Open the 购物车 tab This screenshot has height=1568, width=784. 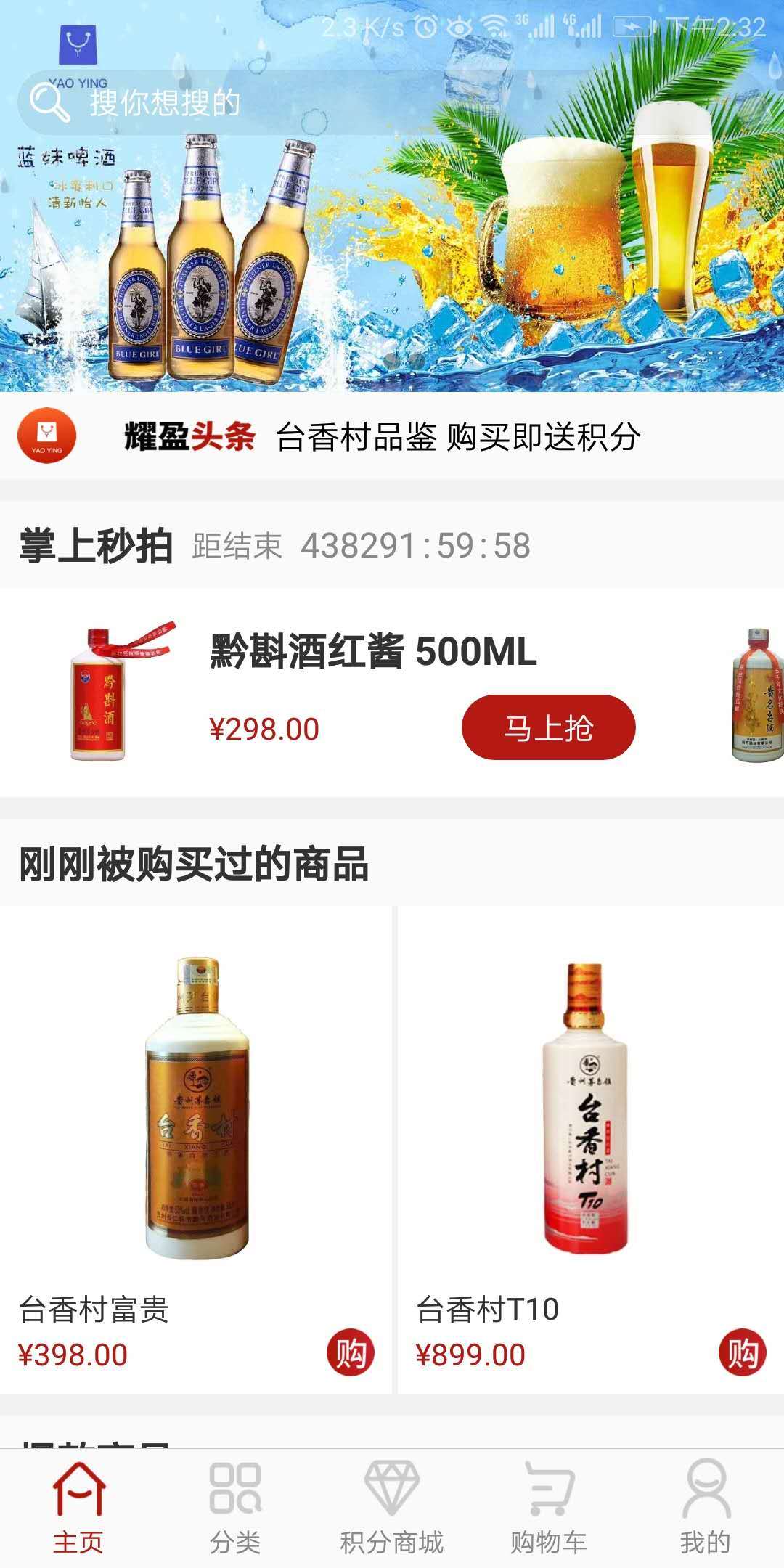549,1507
